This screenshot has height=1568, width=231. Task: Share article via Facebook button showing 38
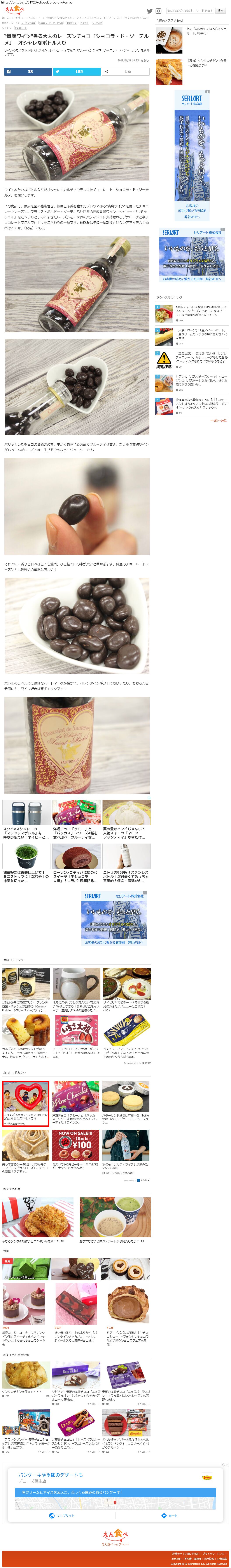27,71
